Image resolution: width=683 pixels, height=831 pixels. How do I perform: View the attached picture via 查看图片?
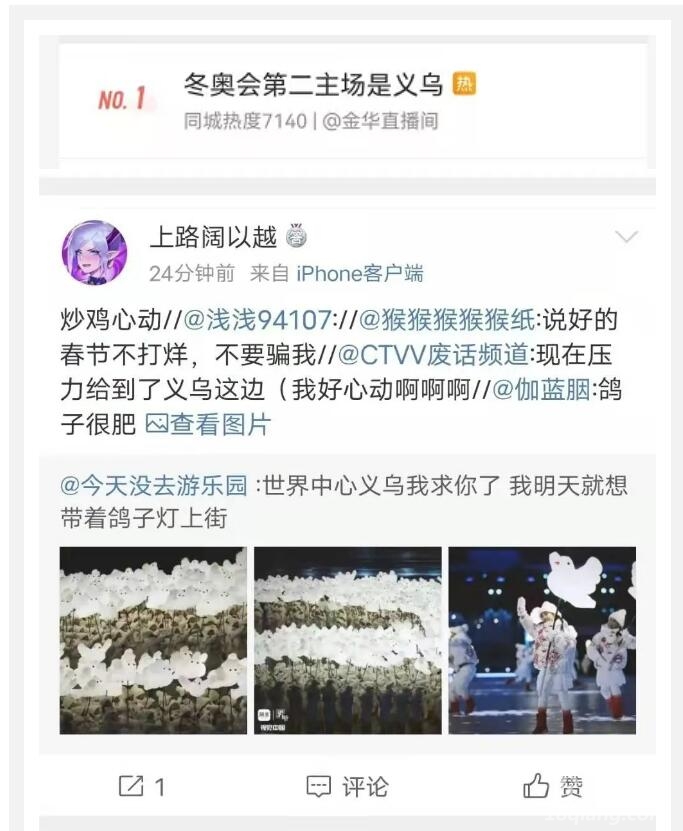tap(208, 424)
